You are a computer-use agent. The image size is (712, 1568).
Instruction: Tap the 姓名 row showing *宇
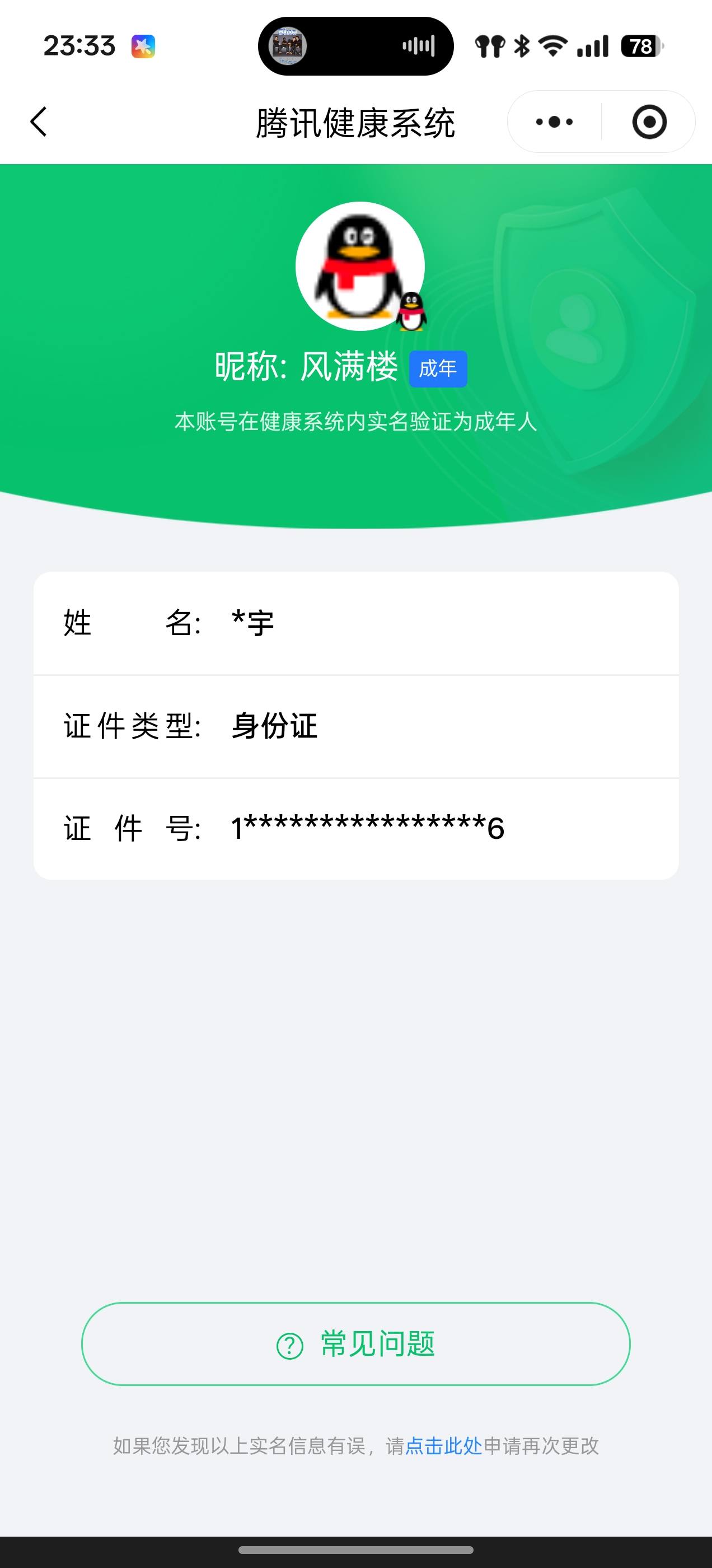356,622
